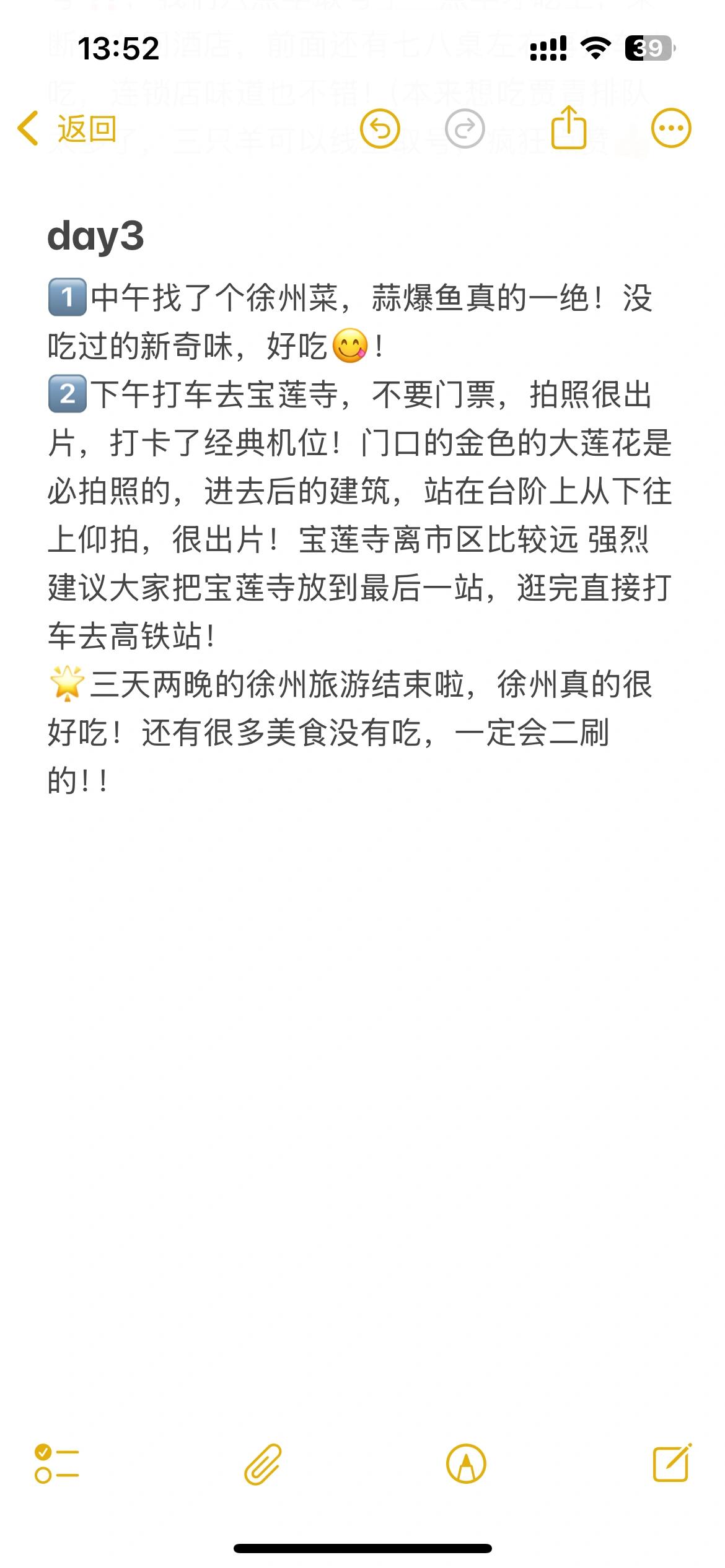
Task: Compose a new note
Action: coord(672,1462)
